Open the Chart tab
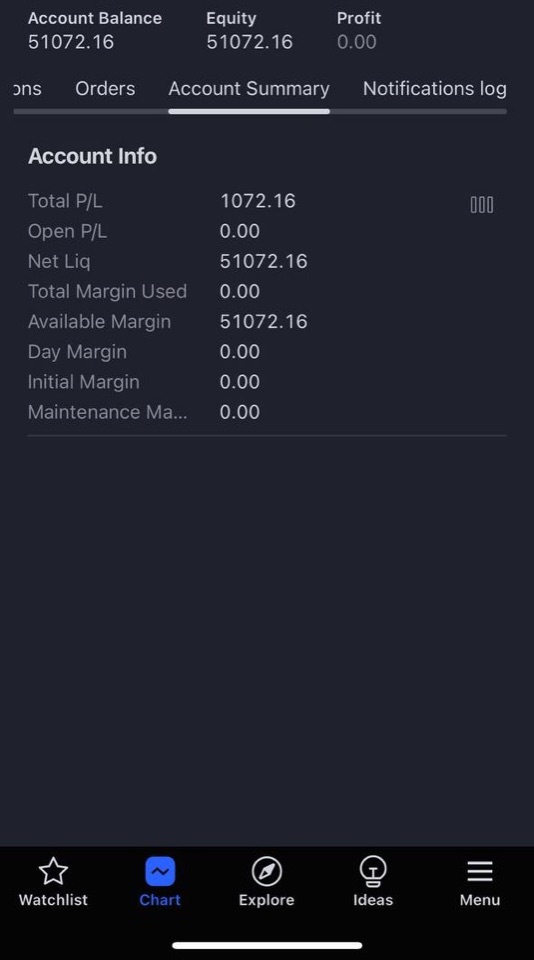This screenshot has height=960, width=534. click(160, 882)
